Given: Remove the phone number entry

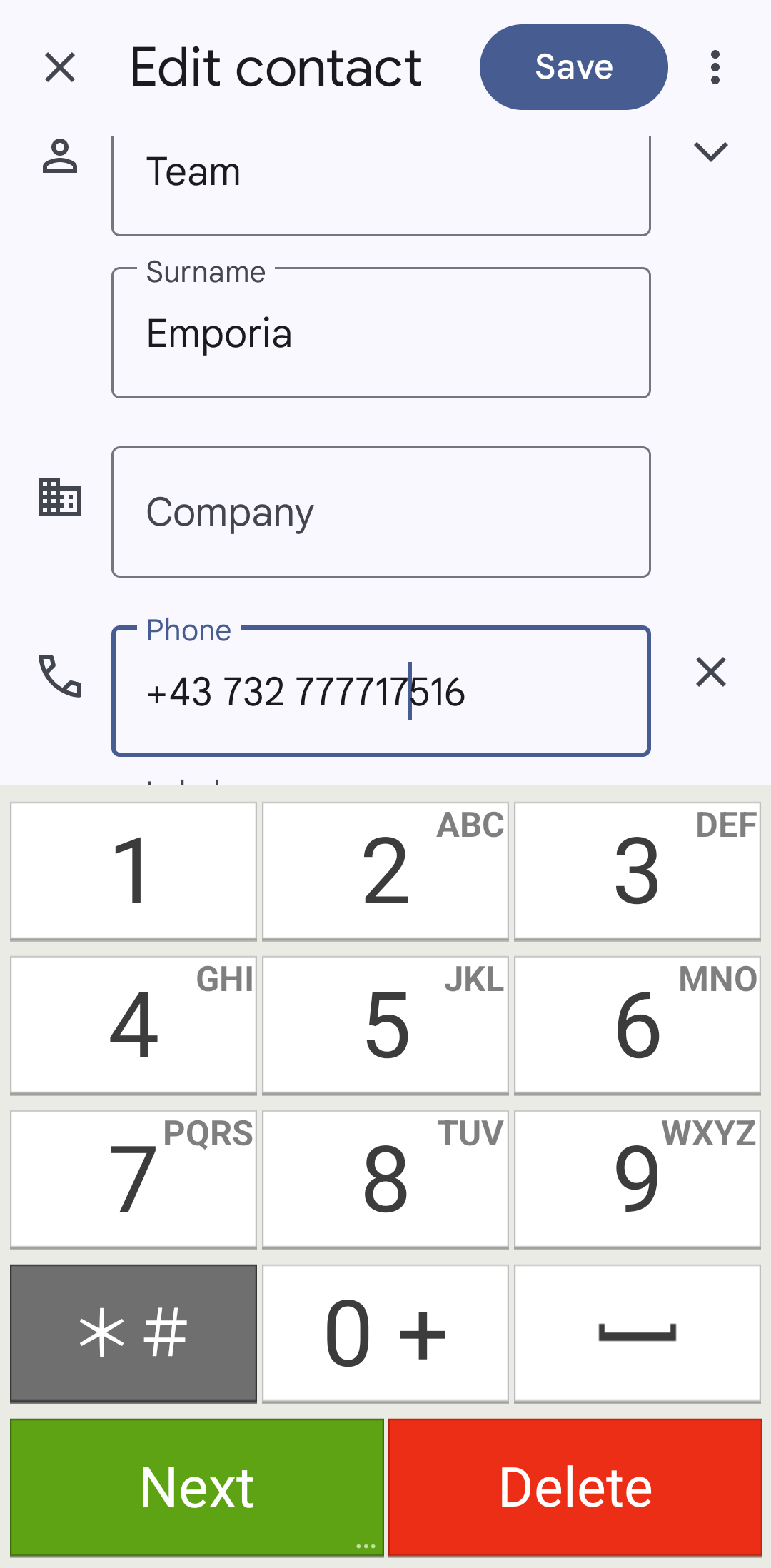Looking at the screenshot, I should 710,673.
